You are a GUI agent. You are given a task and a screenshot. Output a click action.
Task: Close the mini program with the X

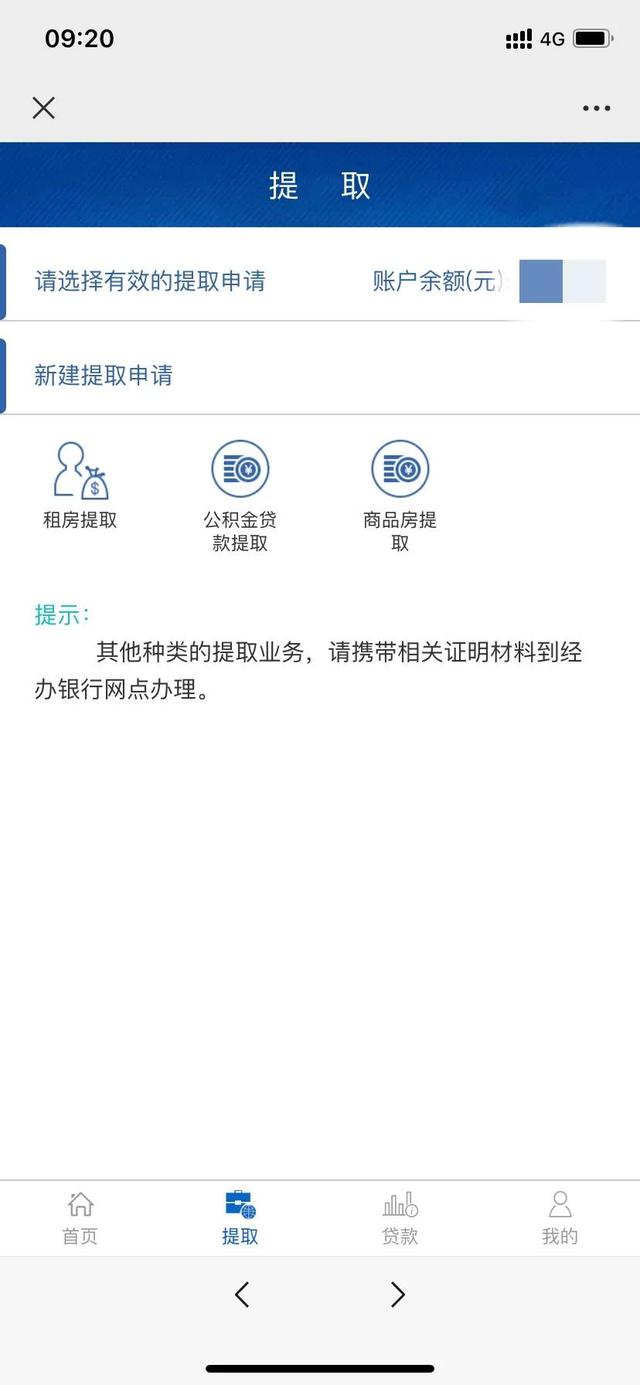(x=44, y=108)
